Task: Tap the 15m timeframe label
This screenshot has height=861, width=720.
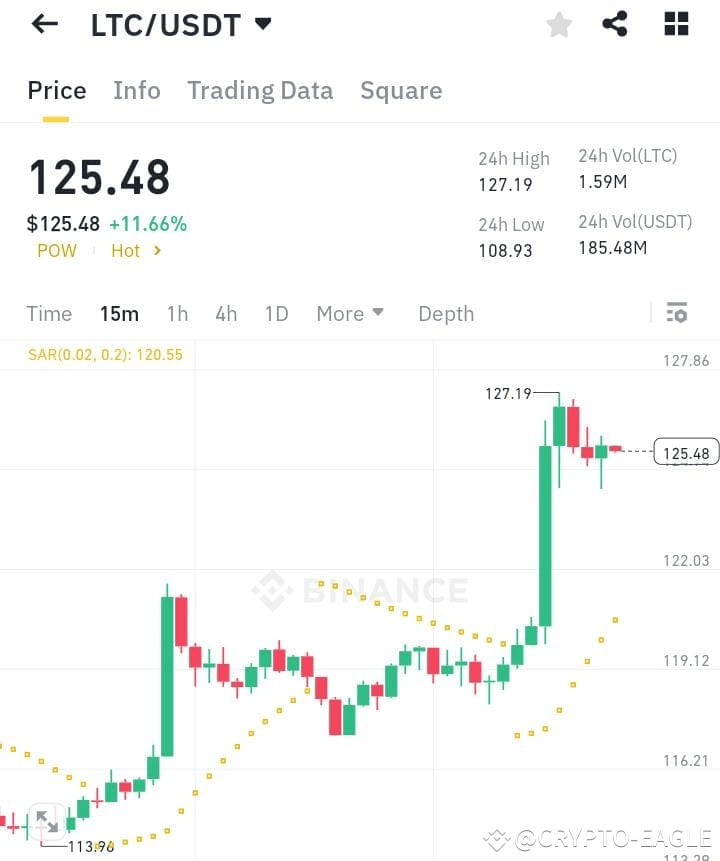Action: (x=119, y=313)
